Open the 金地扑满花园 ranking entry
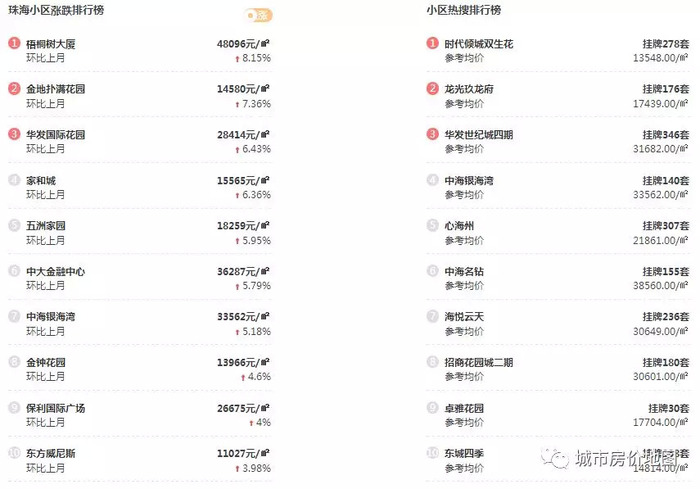The width and height of the screenshot is (700, 489). click(55, 89)
